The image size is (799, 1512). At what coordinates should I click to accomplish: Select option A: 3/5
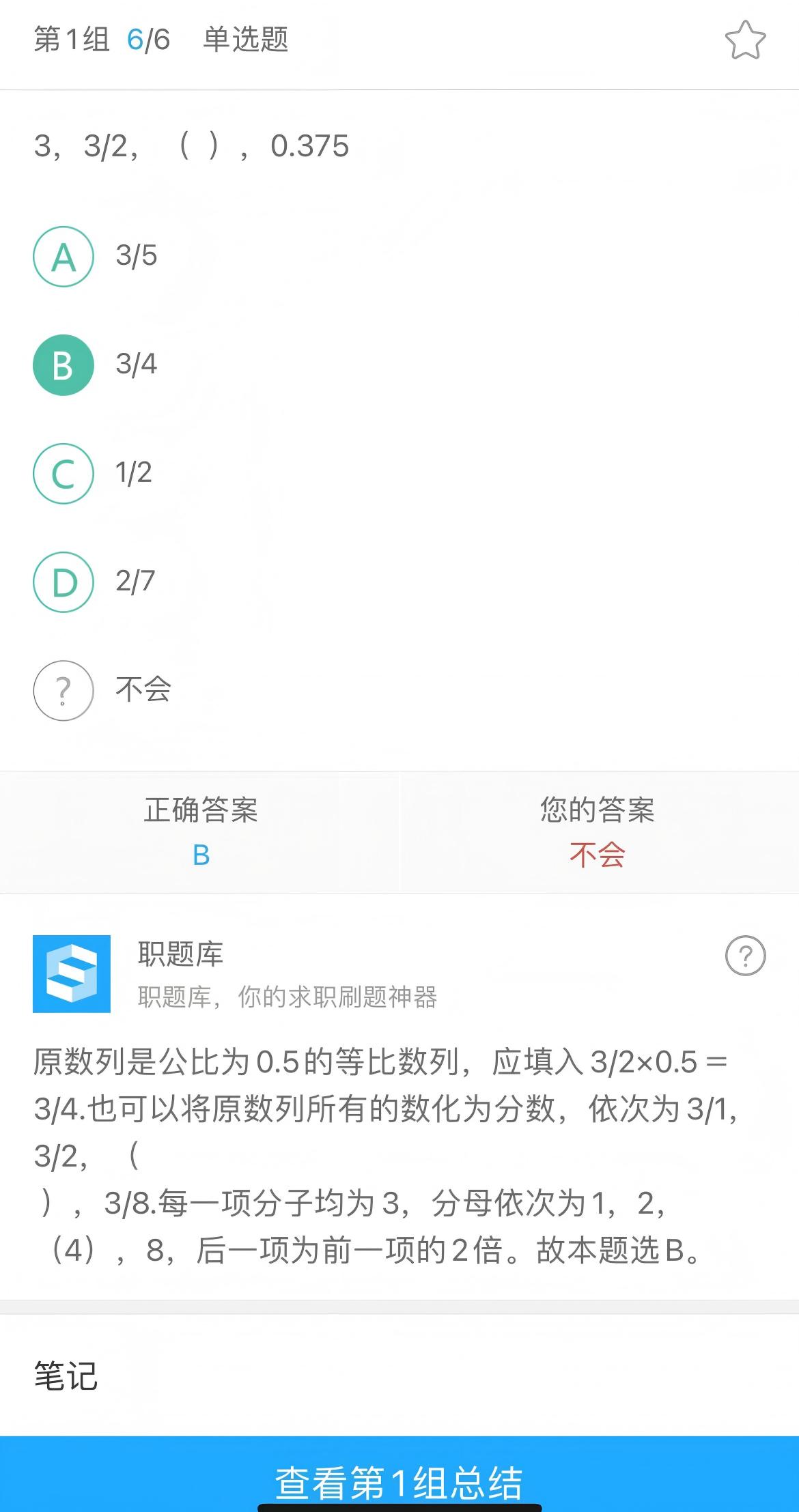tap(64, 257)
